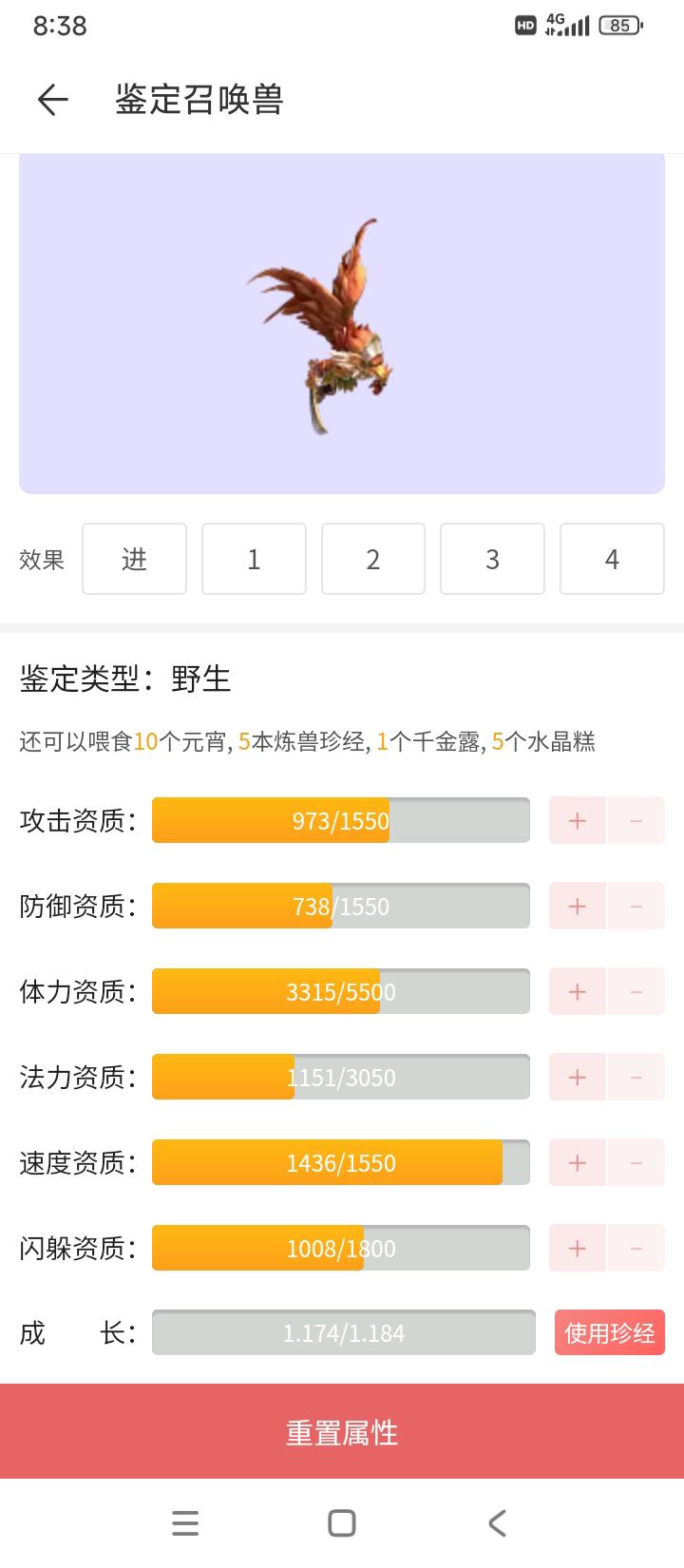This screenshot has width=684, height=1568.
Task: Decrease 攻击资质 with the minus button
Action: [636, 820]
